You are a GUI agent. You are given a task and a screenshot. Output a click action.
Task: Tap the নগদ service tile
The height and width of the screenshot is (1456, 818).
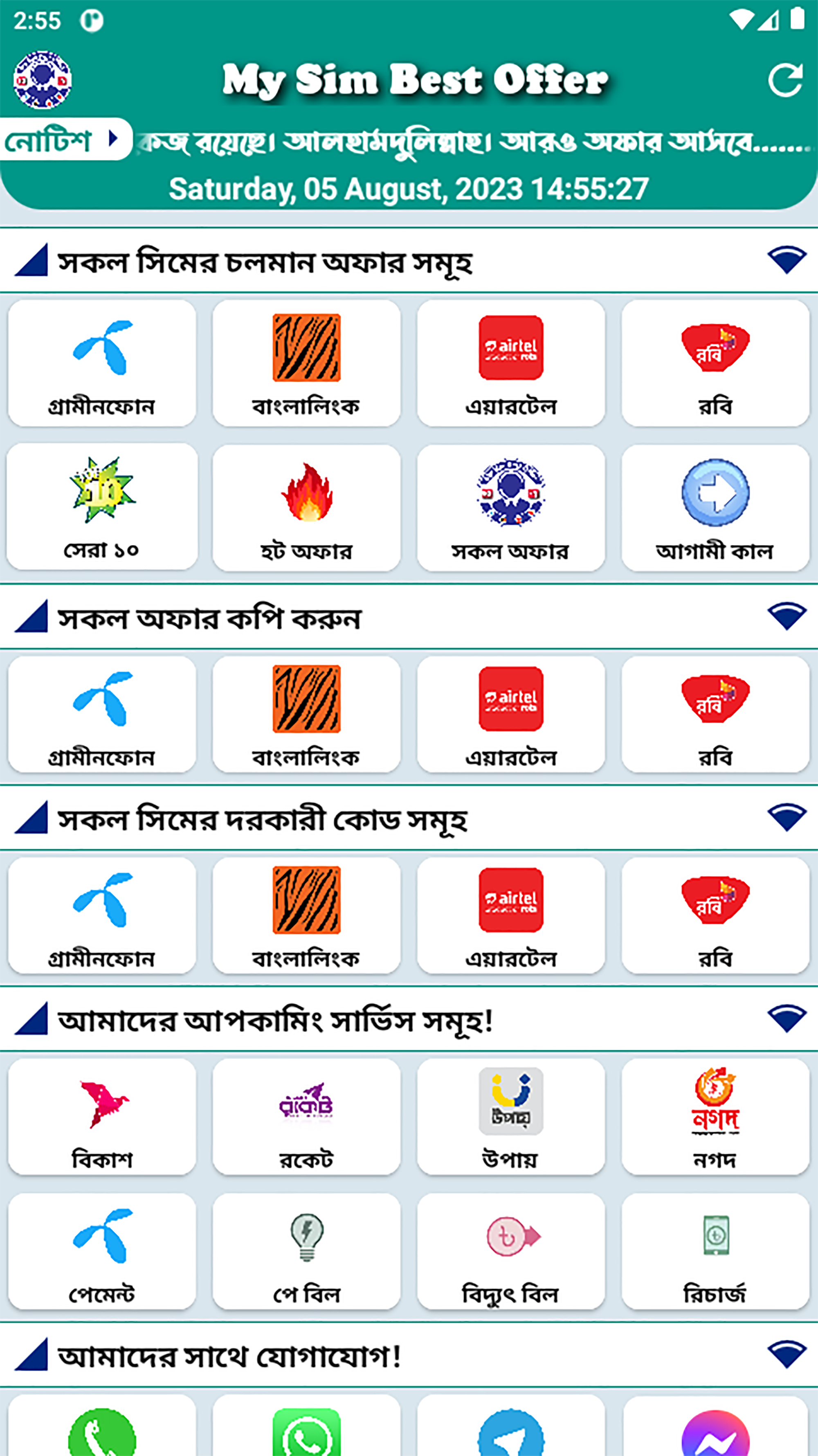715,1116
